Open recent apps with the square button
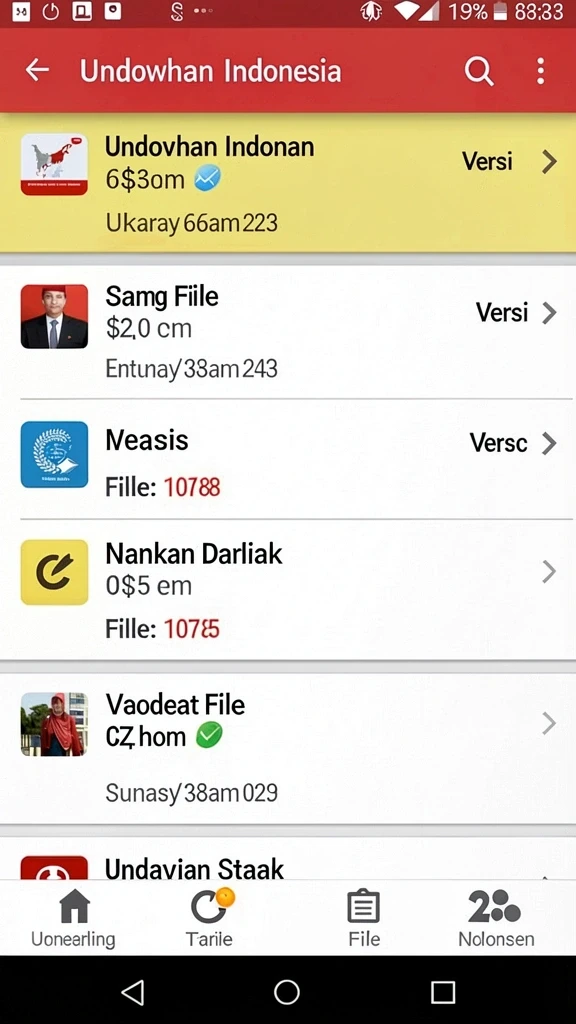Image resolution: width=576 pixels, height=1024 pixels. coord(443,992)
